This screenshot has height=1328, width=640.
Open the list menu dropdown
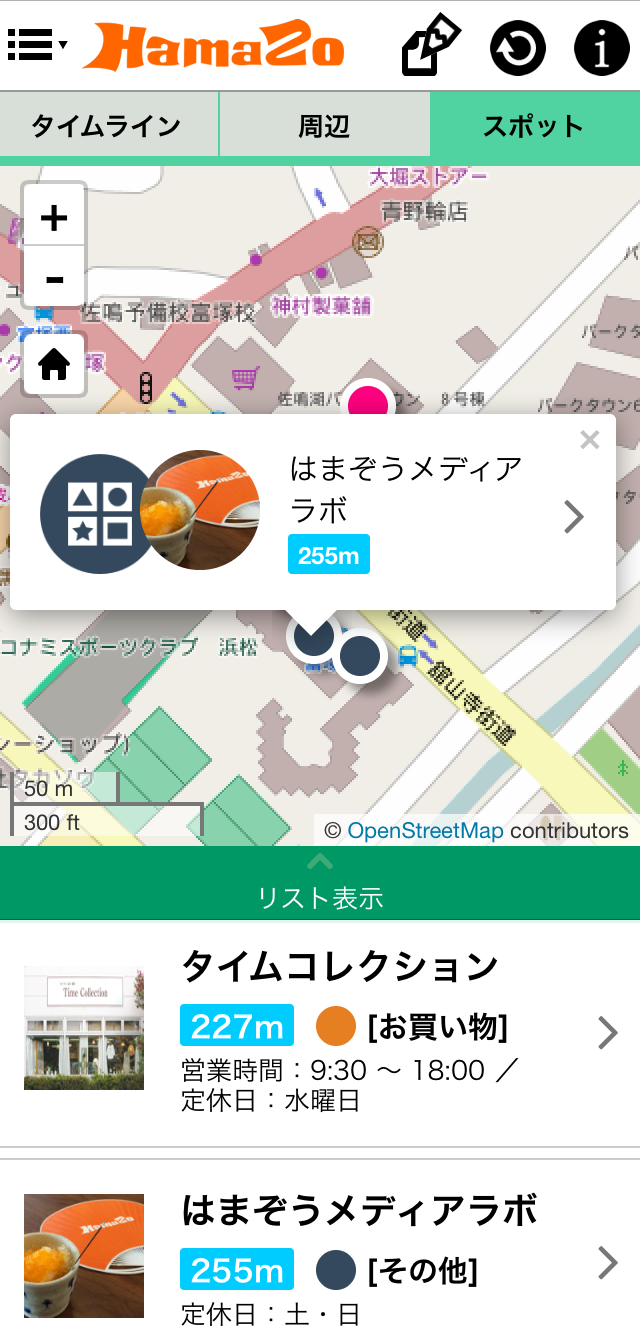[37, 45]
